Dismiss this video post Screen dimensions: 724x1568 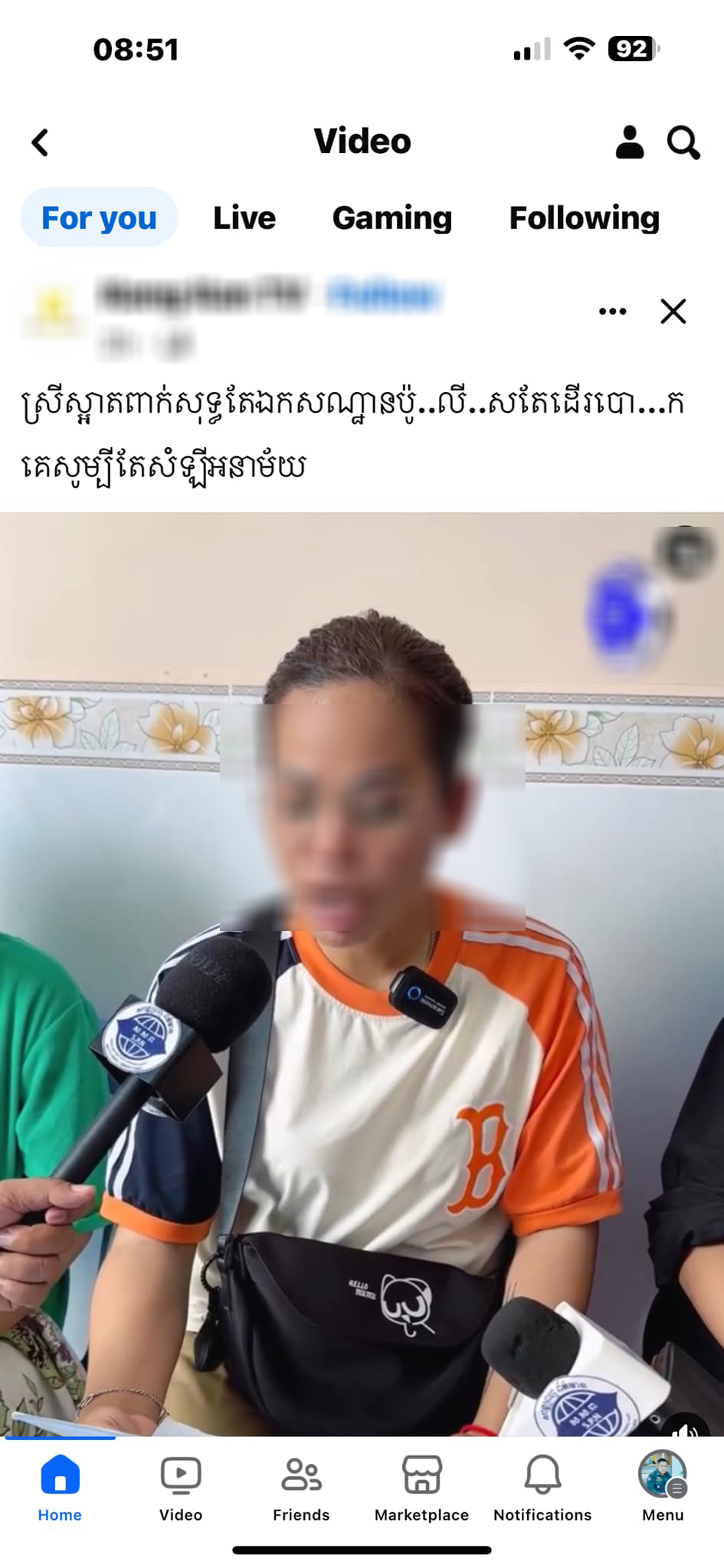(x=673, y=312)
